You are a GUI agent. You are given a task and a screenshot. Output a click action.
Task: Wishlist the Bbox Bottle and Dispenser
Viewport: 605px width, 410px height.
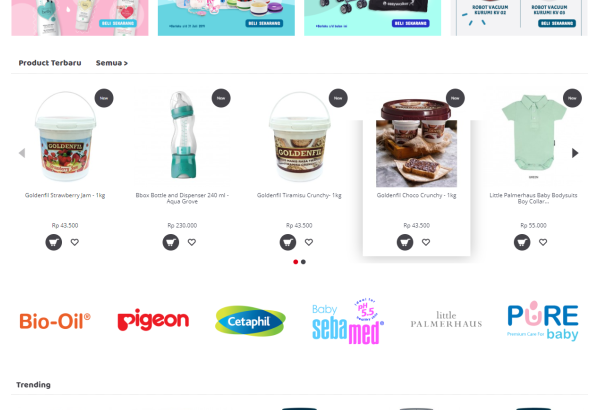tap(192, 242)
